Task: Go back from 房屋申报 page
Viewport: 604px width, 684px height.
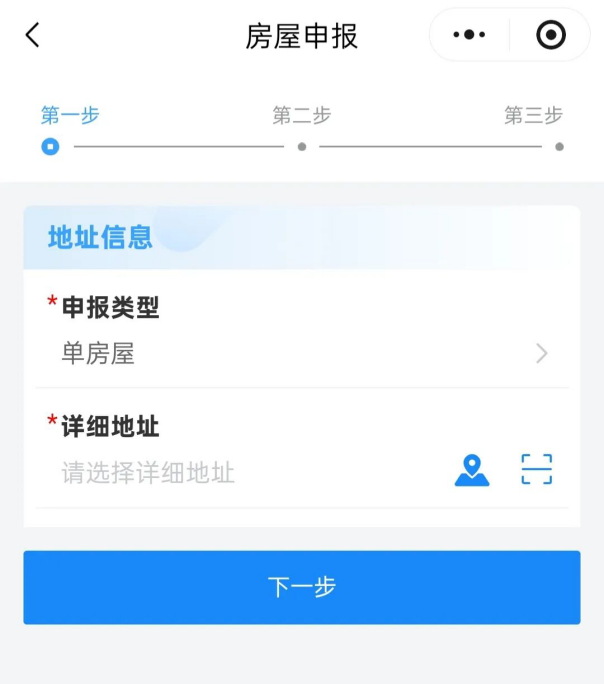Action: 33,36
